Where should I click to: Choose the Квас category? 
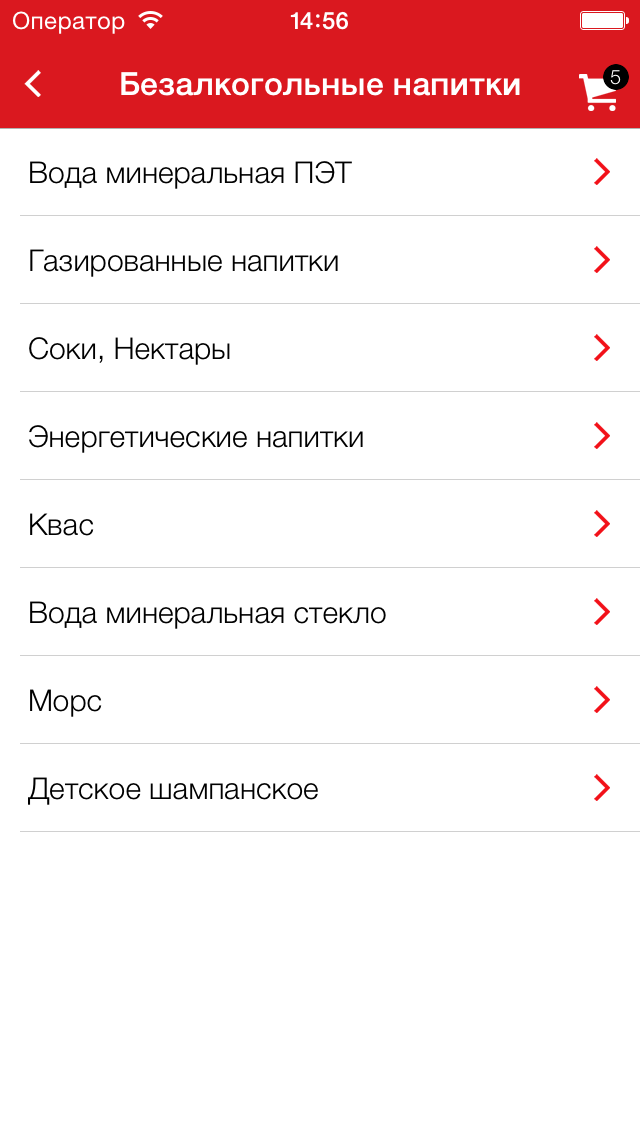pos(320,524)
